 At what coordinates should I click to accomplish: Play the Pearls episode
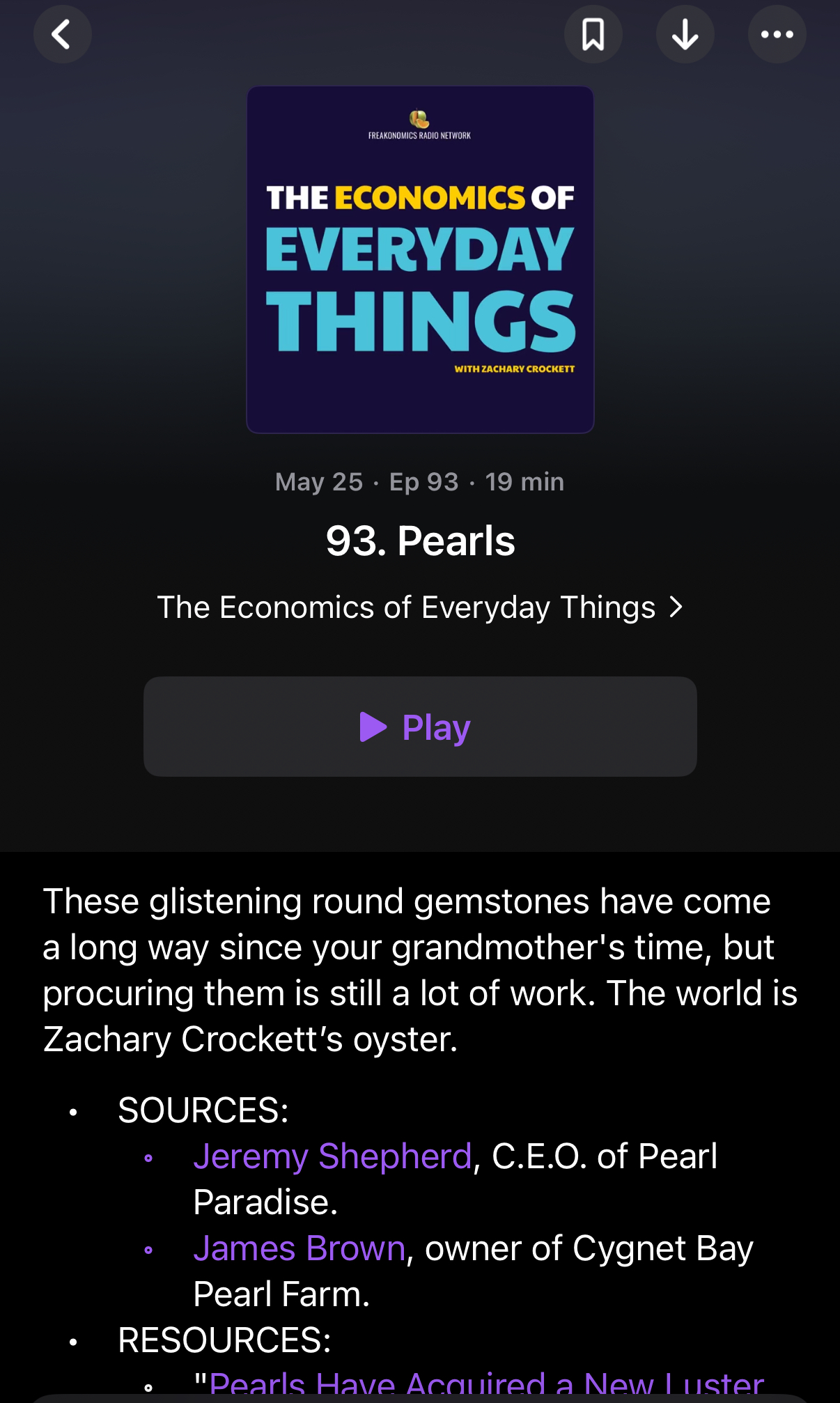(x=420, y=727)
